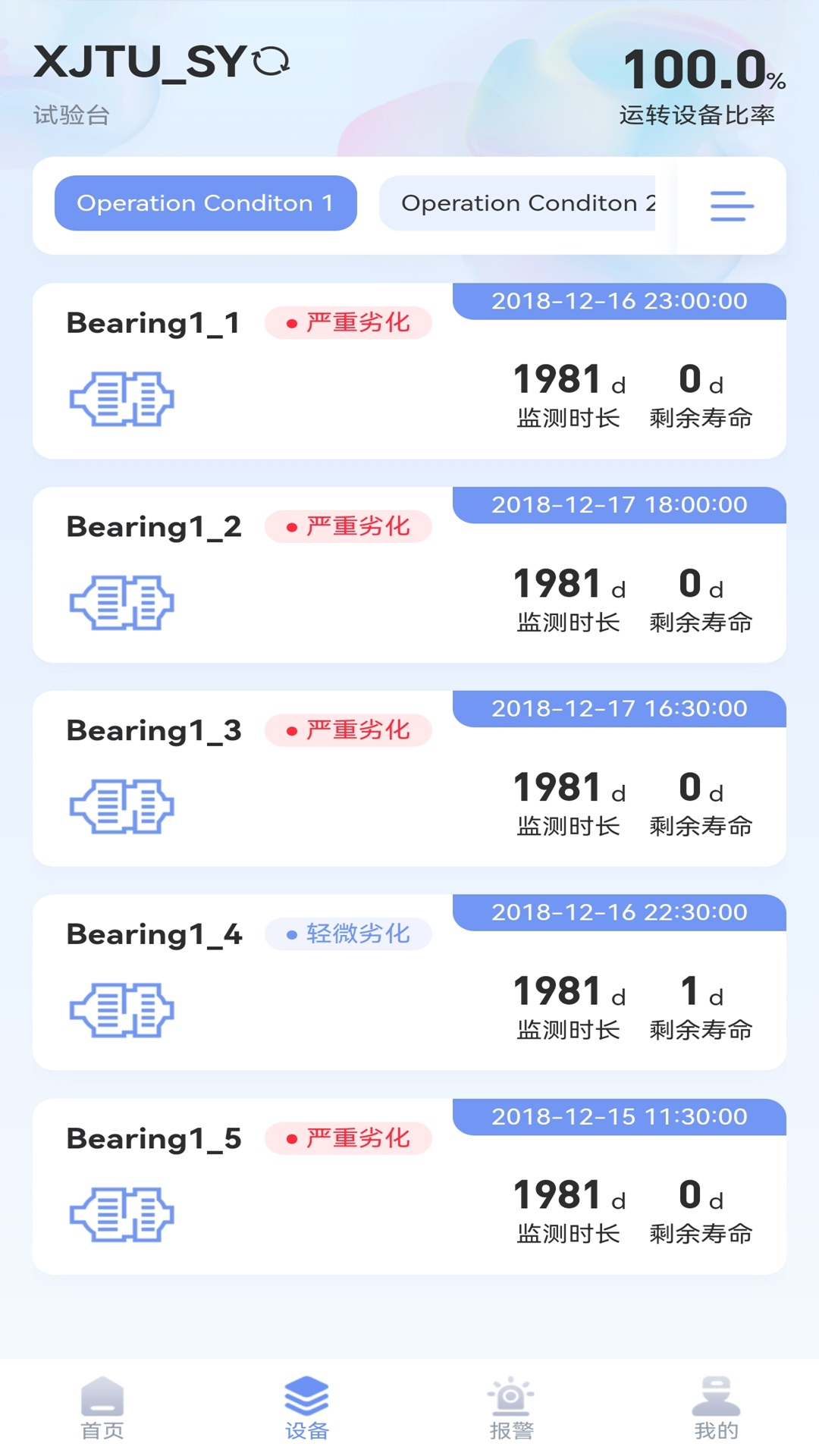The image size is (819, 1456).
Task: Tap the Bearing1_5 machine icon
Action: pos(121,1213)
